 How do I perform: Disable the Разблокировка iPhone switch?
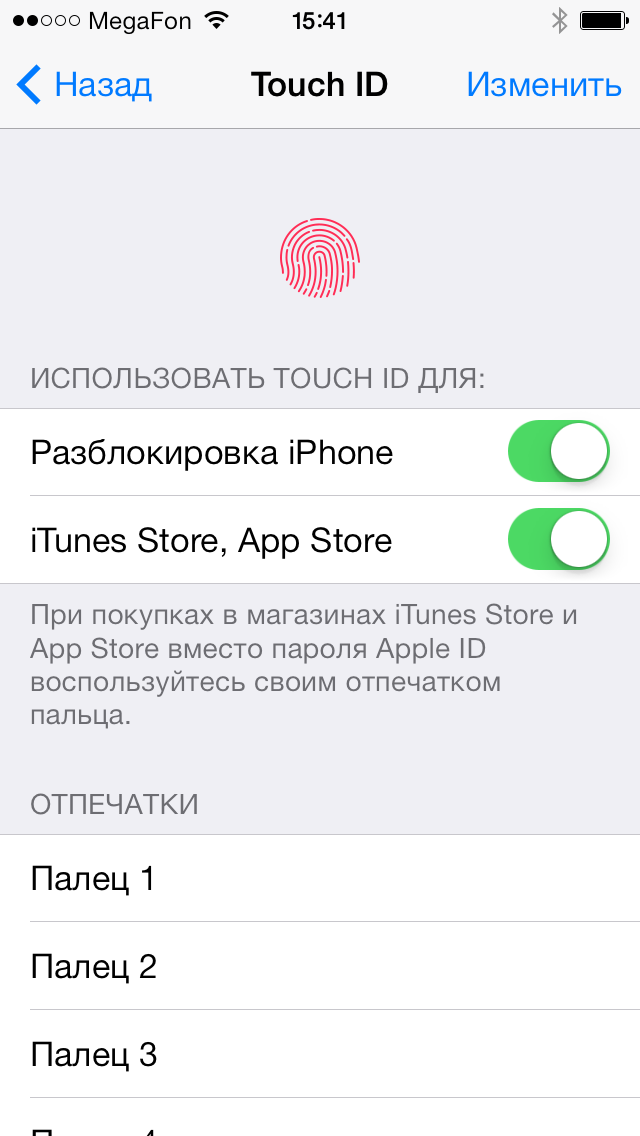[x=559, y=452]
